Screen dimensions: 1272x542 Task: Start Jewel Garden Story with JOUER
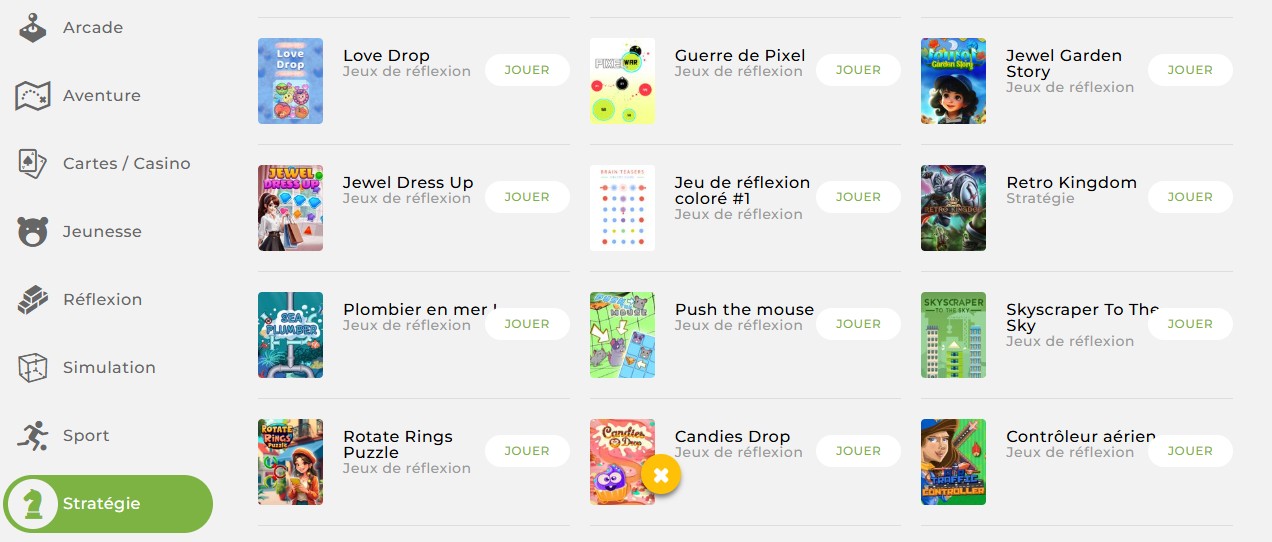(x=1189, y=70)
